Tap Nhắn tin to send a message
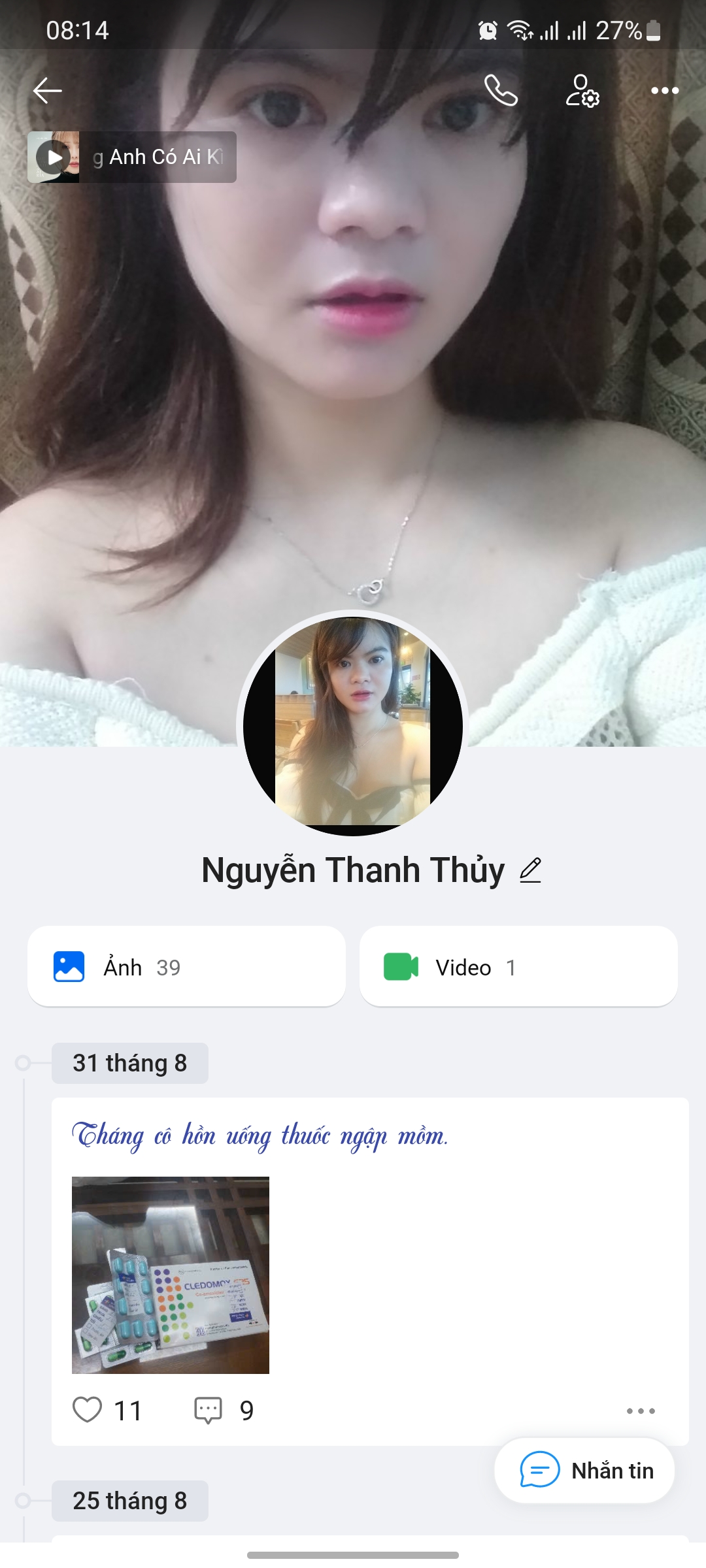The width and height of the screenshot is (706, 1568). [584, 1471]
